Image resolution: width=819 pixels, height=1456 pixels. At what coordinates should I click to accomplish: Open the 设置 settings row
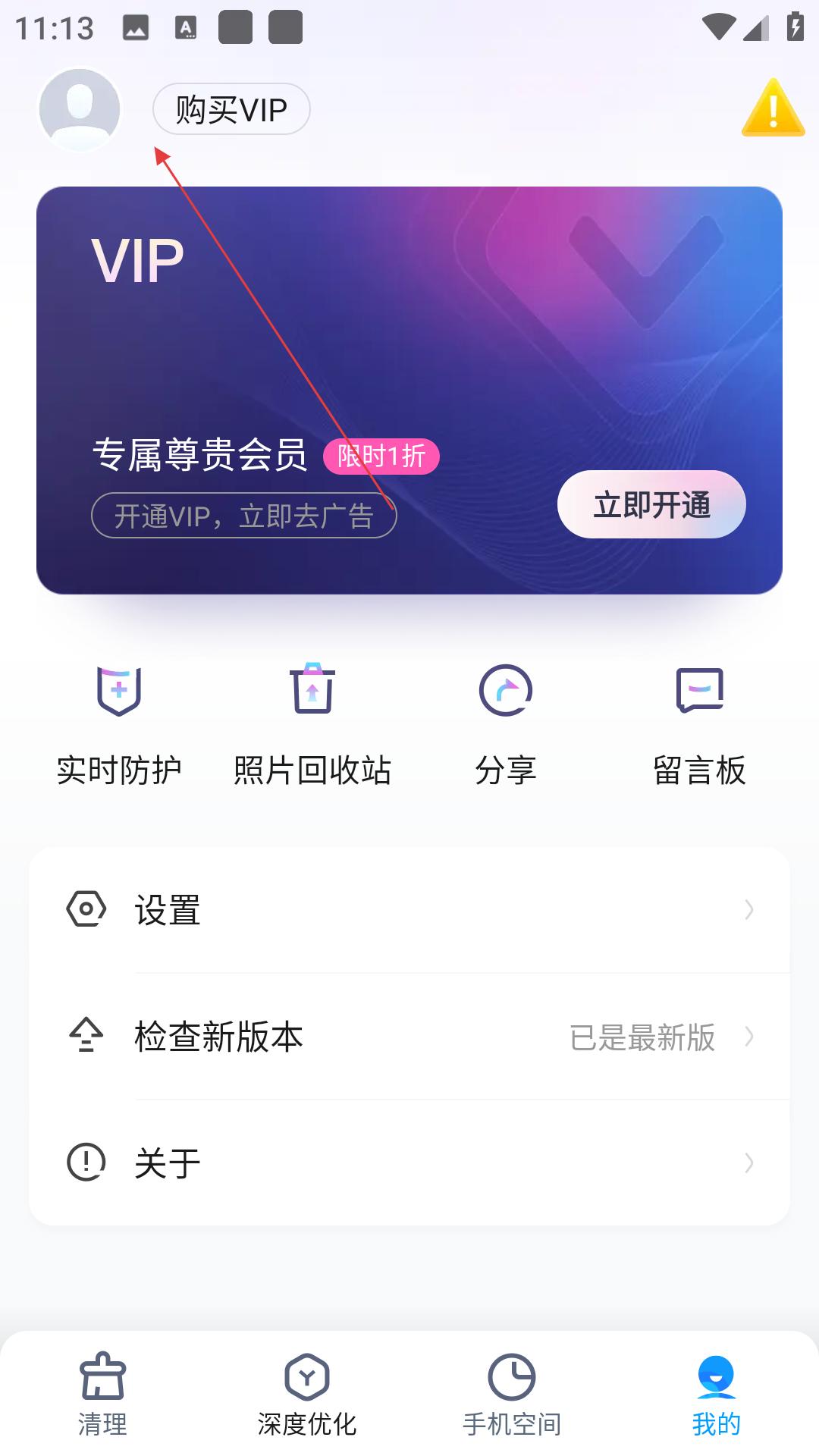[409, 910]
